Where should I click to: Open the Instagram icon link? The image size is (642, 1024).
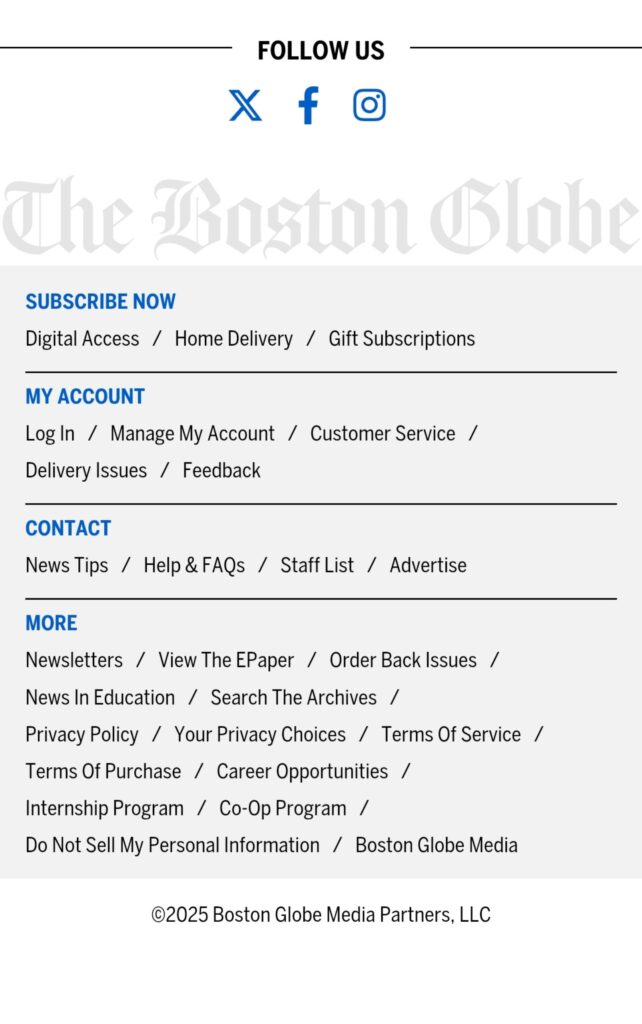coord(369,105)
